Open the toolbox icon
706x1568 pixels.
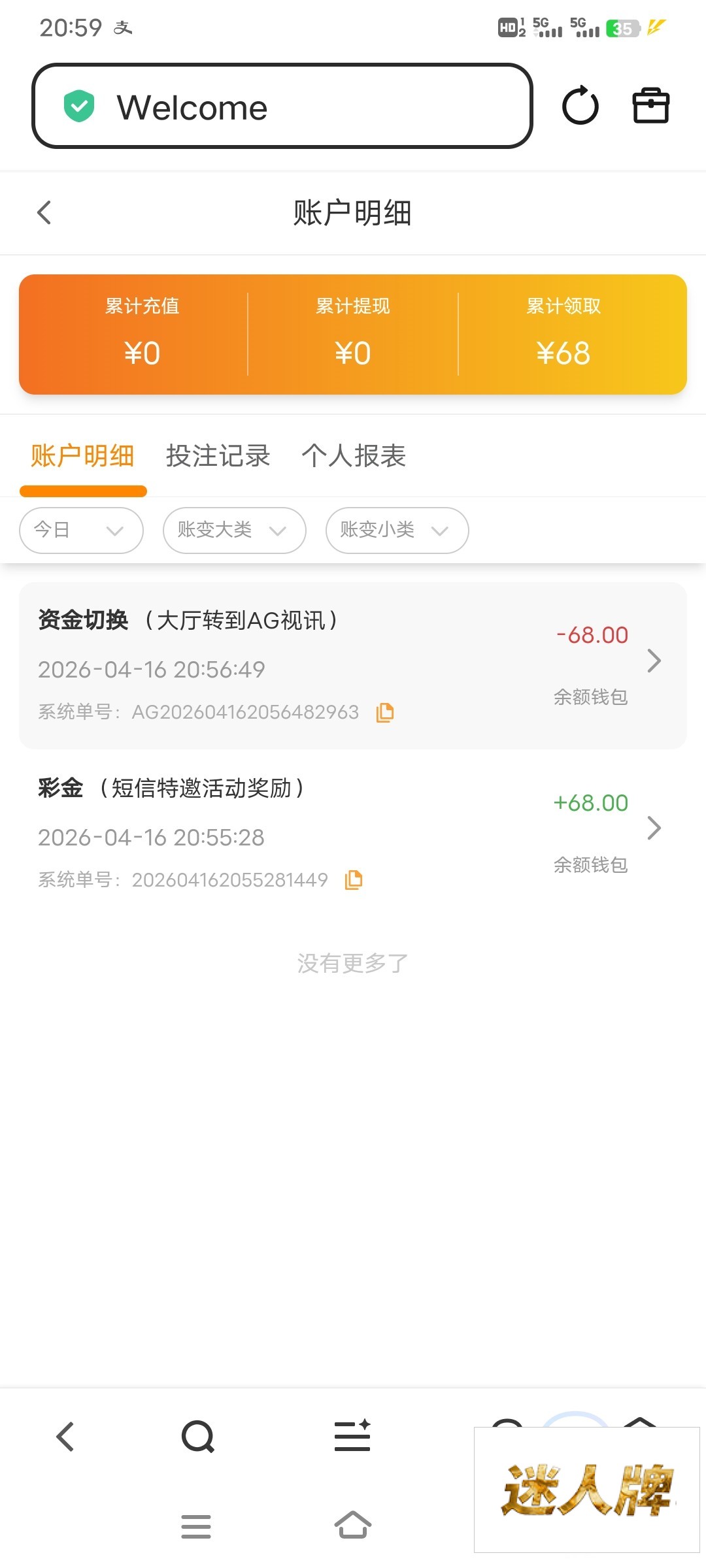[x=650, y=106]
